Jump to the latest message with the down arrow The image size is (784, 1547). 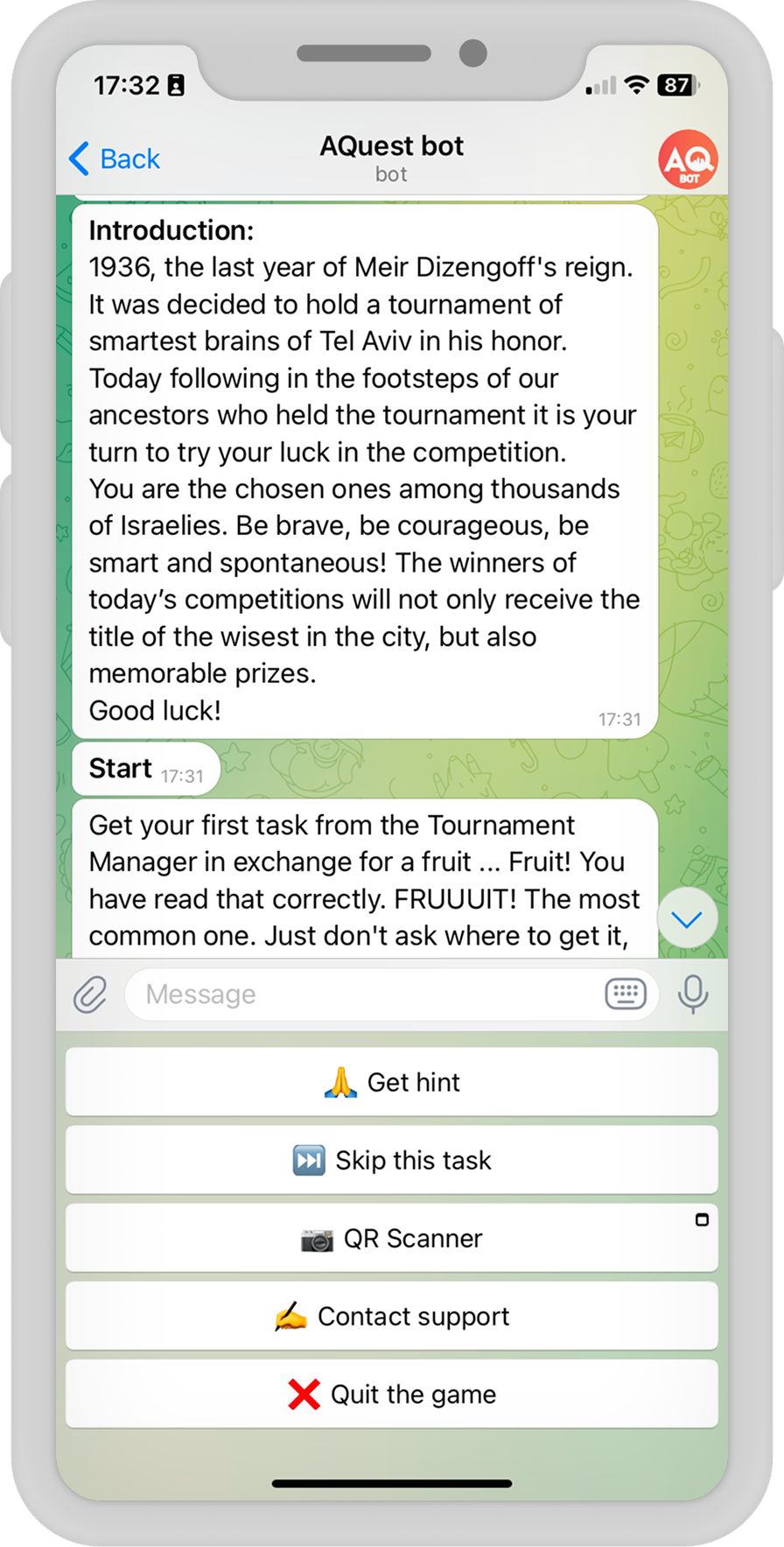pyautogui.click(x=687, y=918)
